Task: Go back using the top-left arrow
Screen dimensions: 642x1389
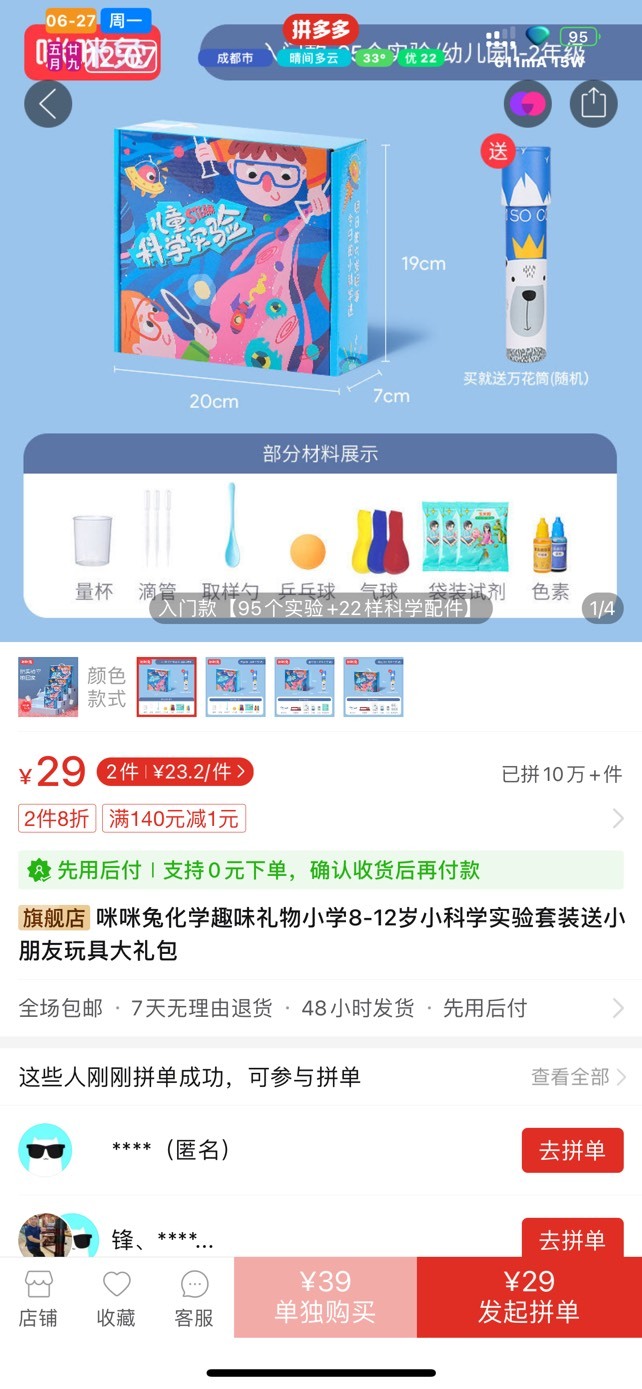Action: [x=48, y=103]
